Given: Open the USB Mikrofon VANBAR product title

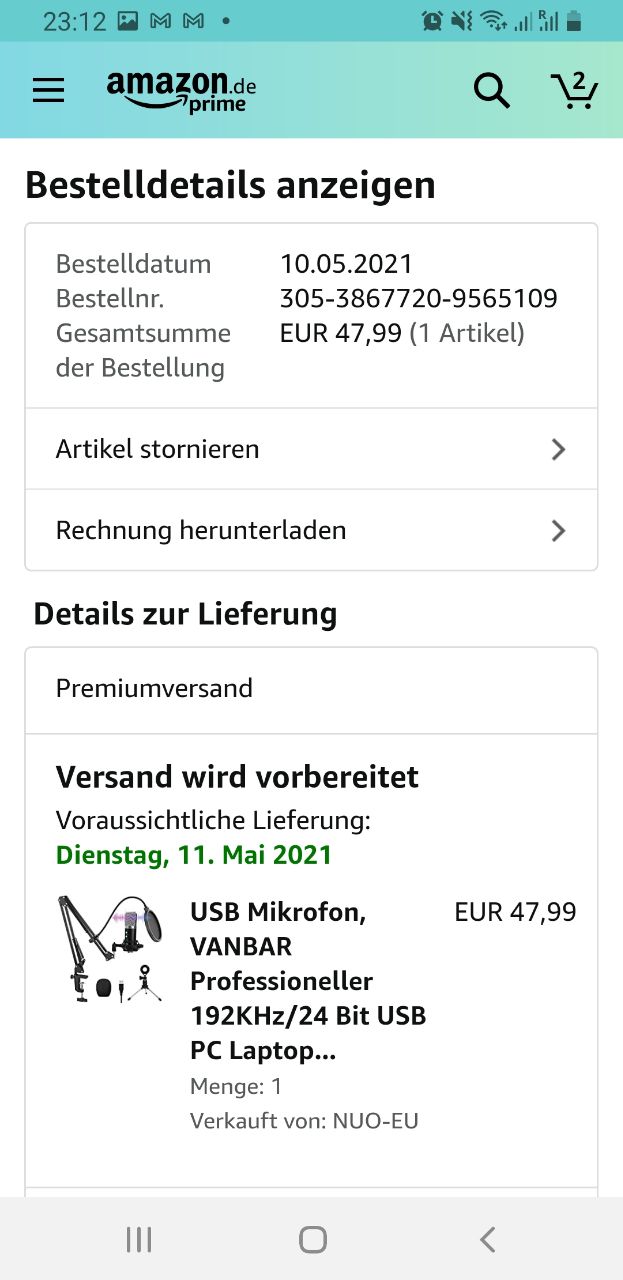Looking at the screenshot, I should tap(308, 981).
